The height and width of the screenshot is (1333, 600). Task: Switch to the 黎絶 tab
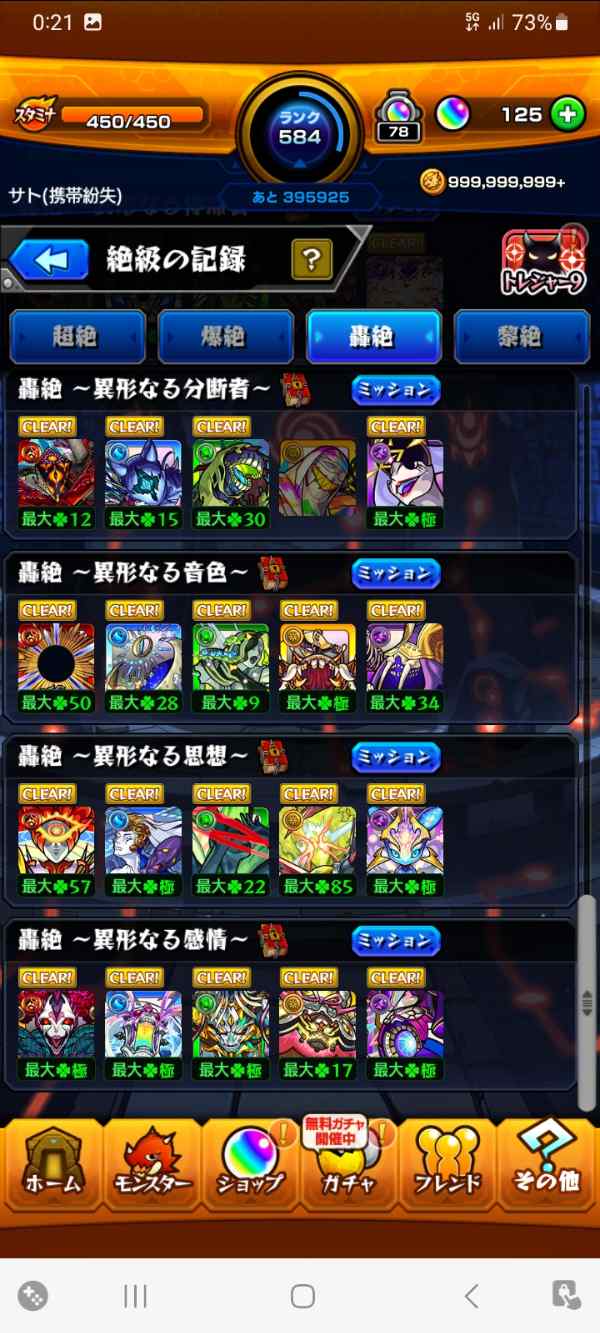522,336
